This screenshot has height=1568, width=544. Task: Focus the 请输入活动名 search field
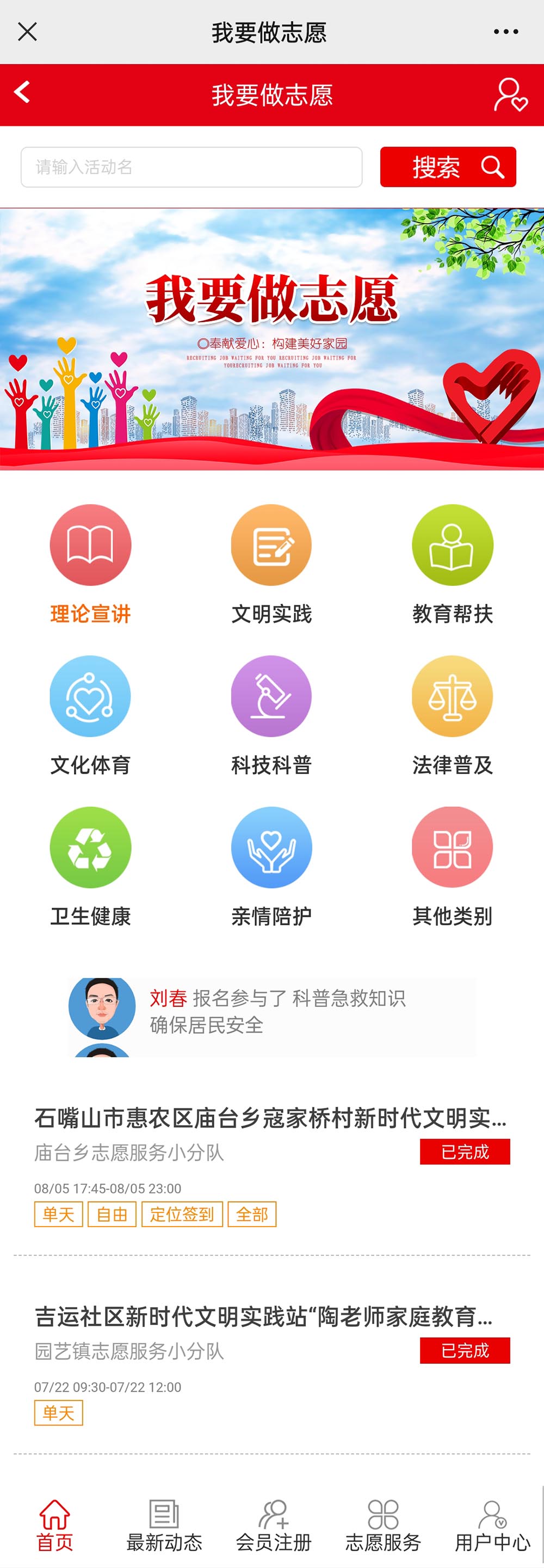pos(191,167)
